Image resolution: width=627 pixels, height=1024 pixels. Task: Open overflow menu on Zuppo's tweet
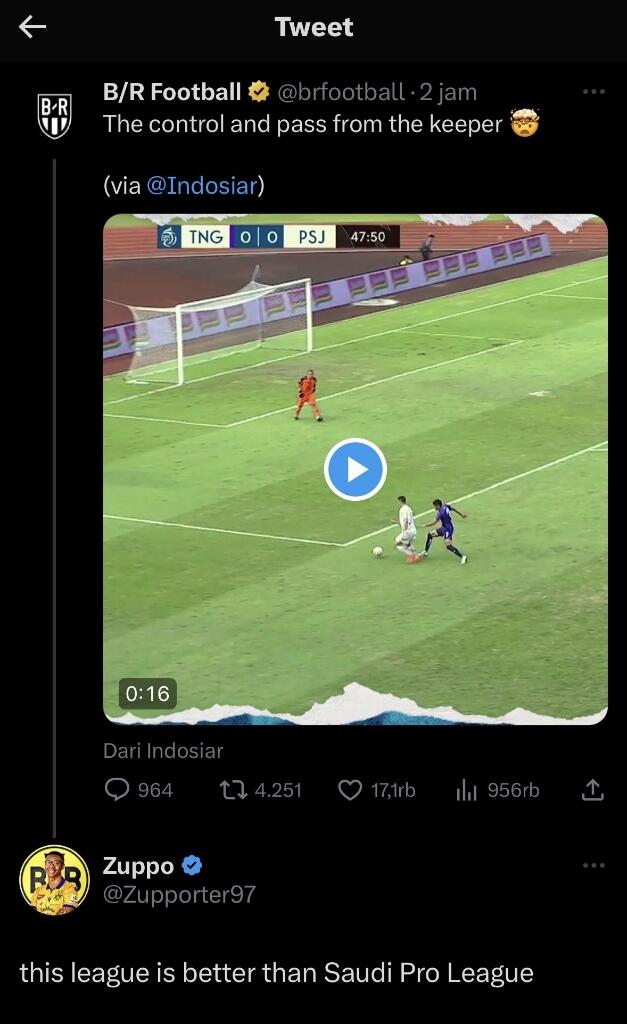pos(593,865)
